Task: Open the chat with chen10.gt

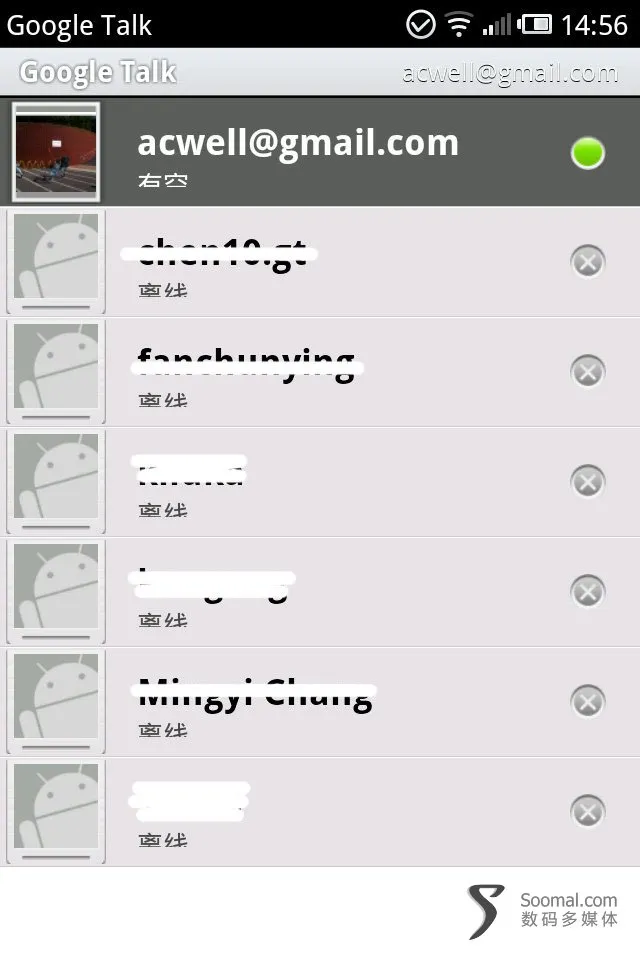Action: pyautogui.click(x=320, y=263)
